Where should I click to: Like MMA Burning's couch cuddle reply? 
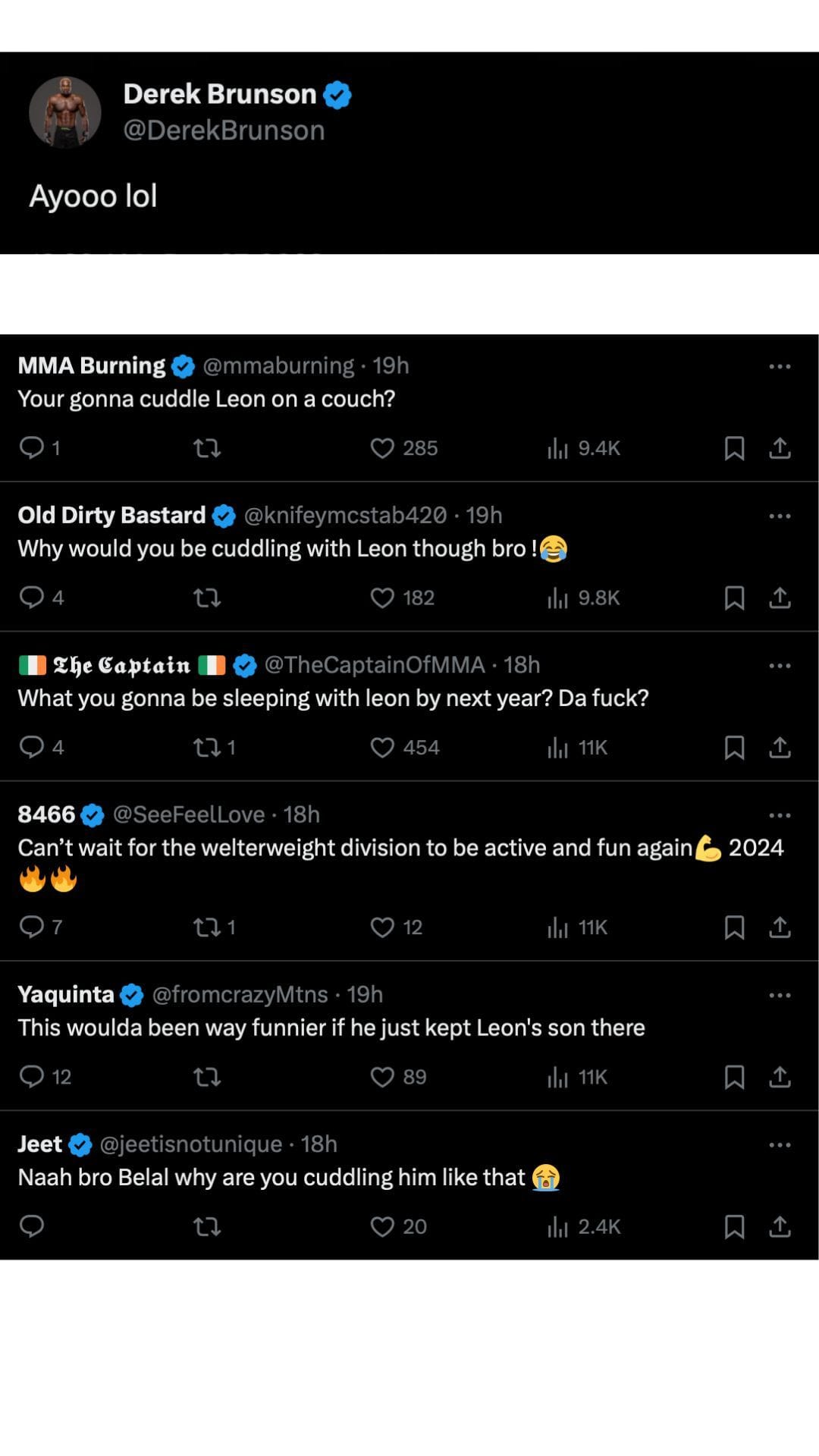pyautogui.click(x=384, y=448)
